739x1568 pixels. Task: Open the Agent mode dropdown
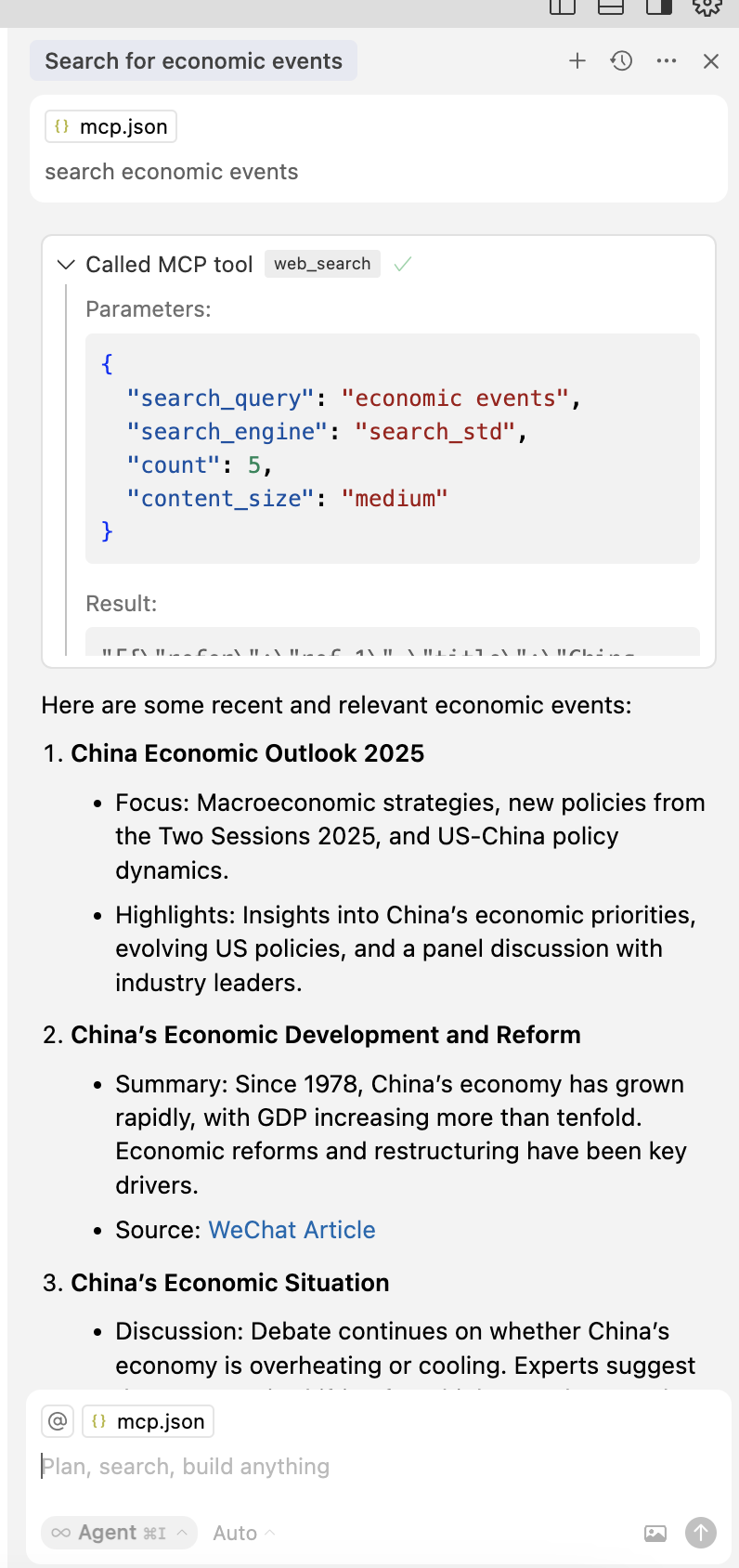tap(119, 1533)
